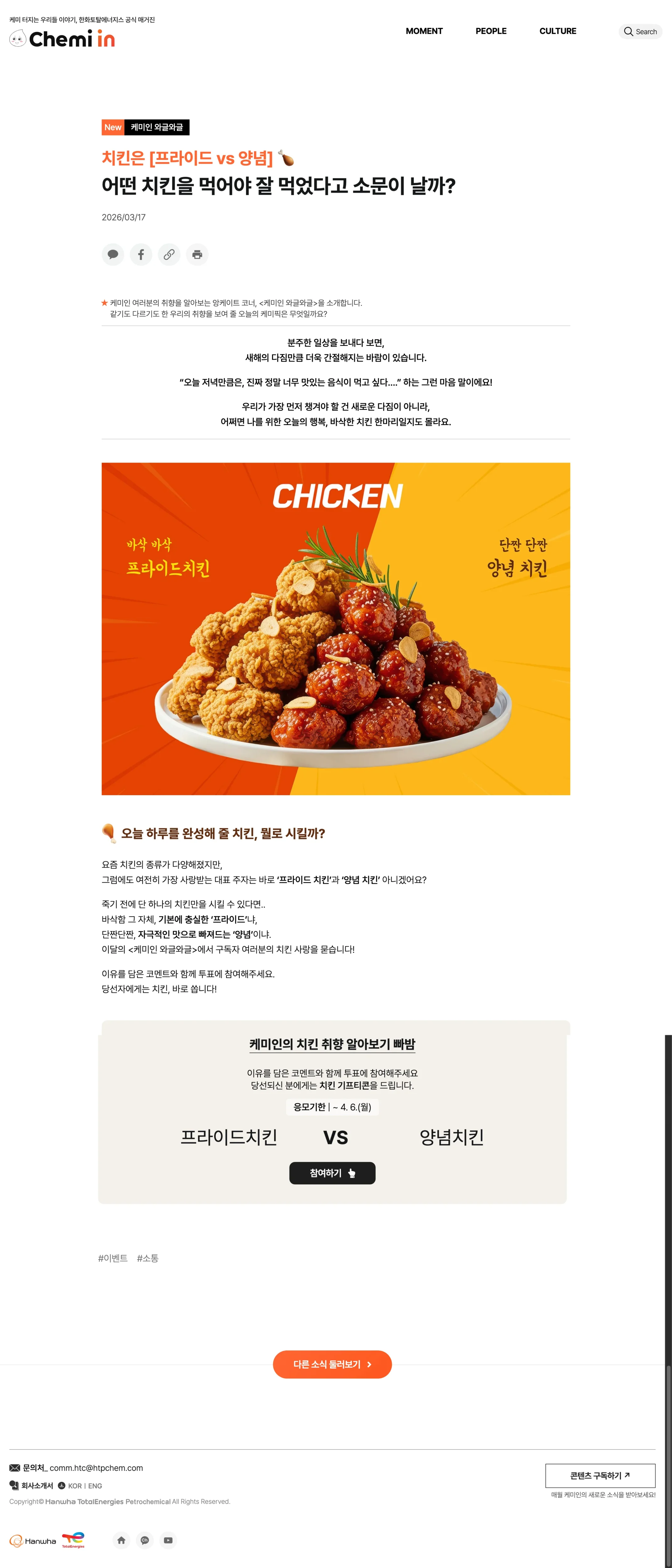Go to the MOMENT menu

pyautogui.click(x=424, y=31)
